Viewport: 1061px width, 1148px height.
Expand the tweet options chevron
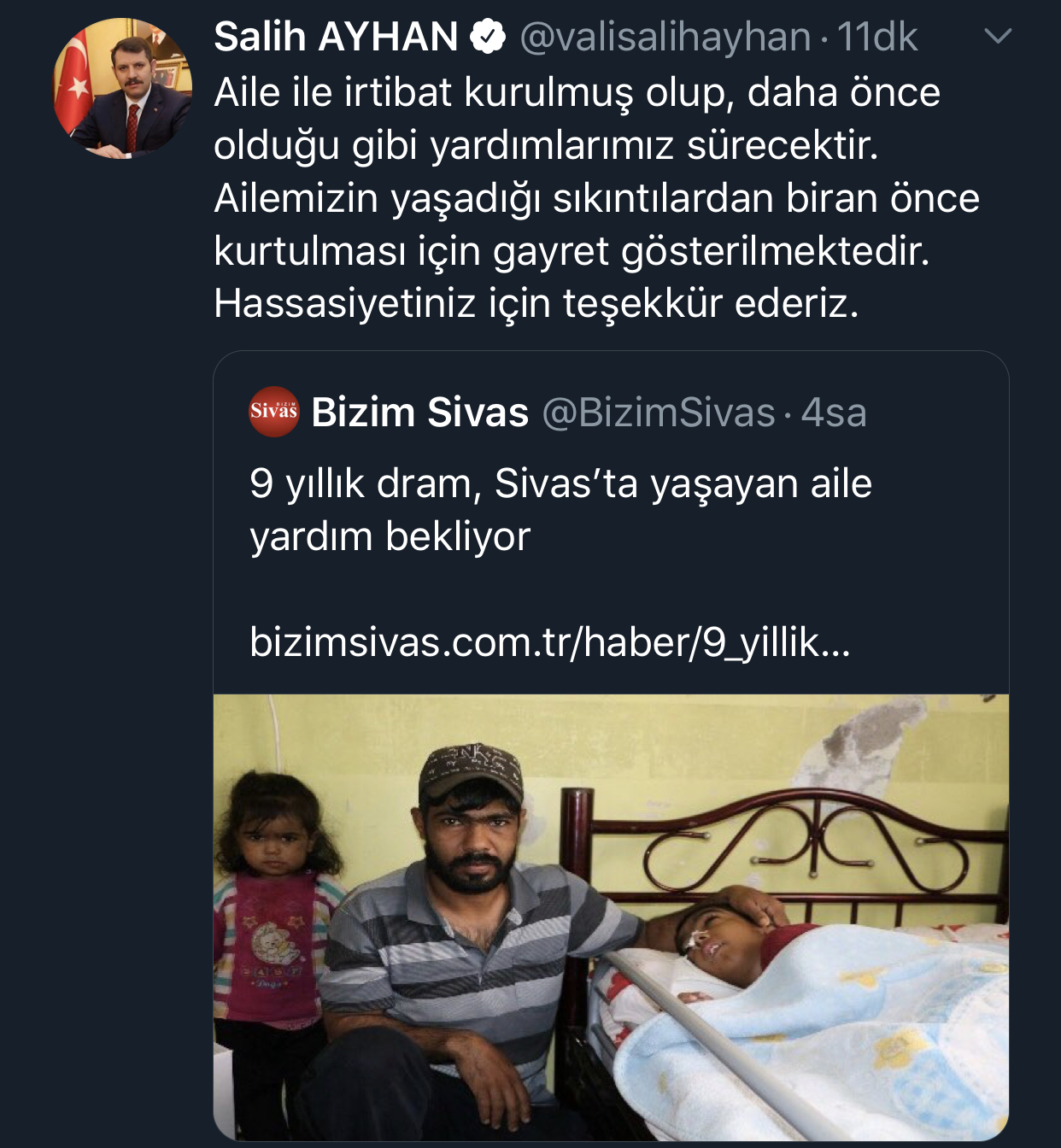[x=998, y=37]
